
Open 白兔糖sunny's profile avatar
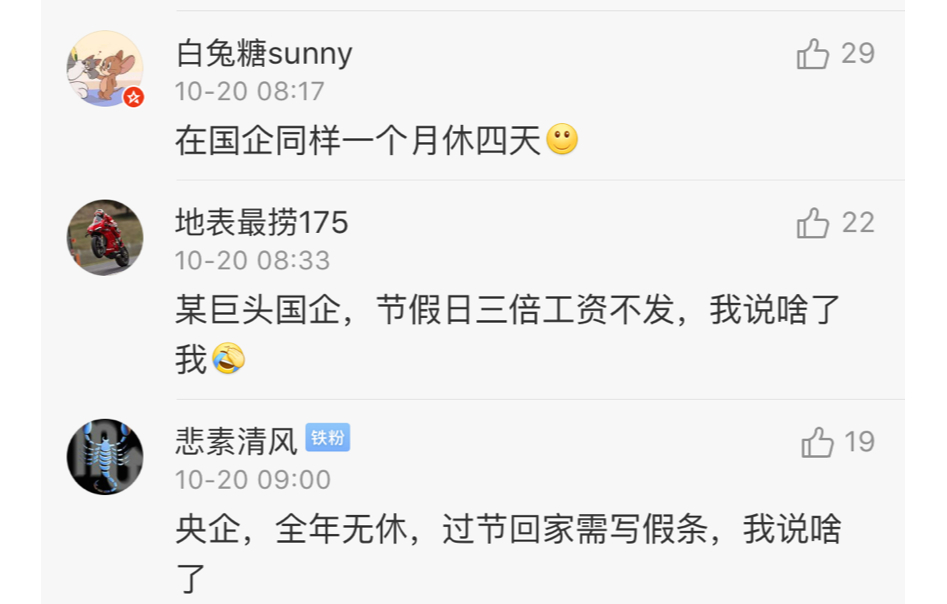click(105, 68)
